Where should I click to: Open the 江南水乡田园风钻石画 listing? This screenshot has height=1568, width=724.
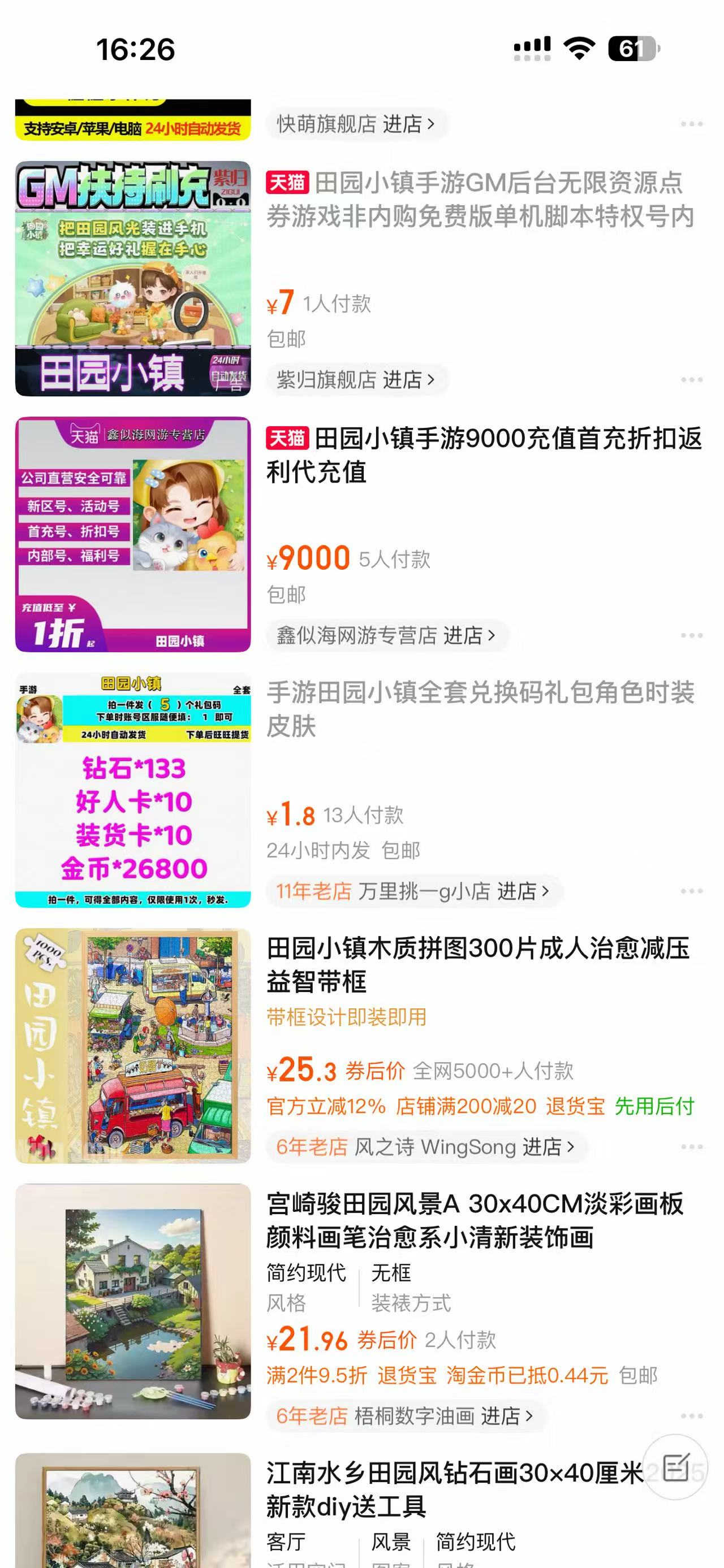(454, 1489)
